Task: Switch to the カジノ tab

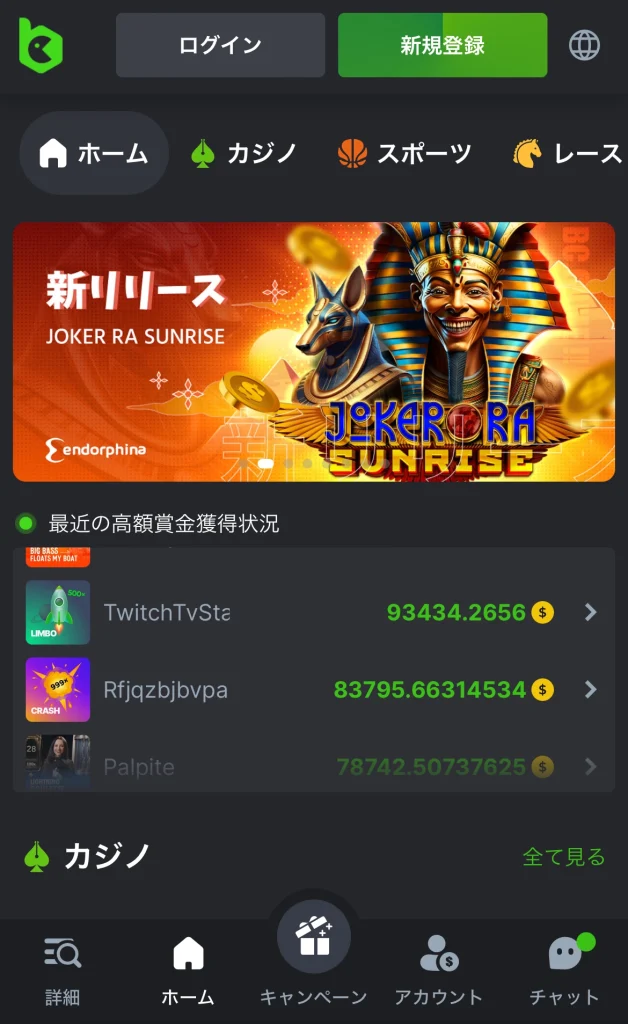Action: pyautogui.click(x=245, y=153)
